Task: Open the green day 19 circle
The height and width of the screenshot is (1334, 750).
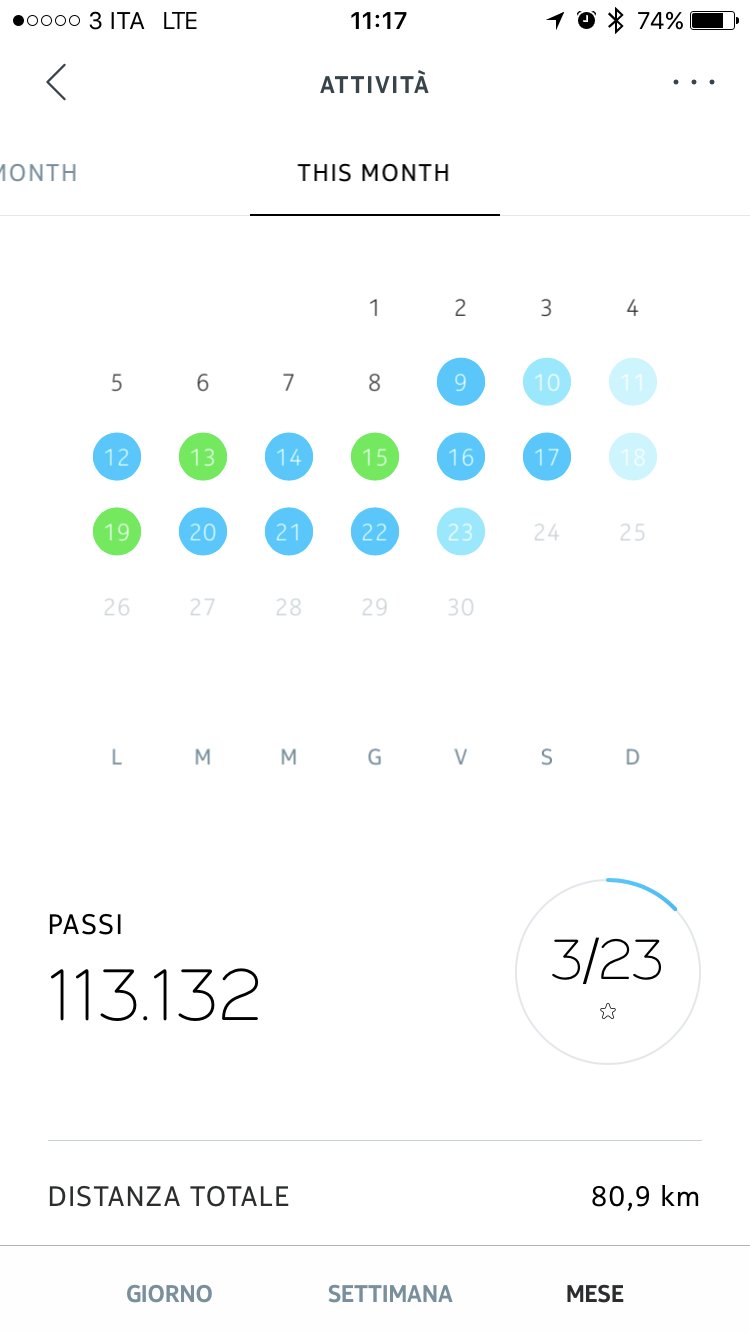Action: click(117, 532)
